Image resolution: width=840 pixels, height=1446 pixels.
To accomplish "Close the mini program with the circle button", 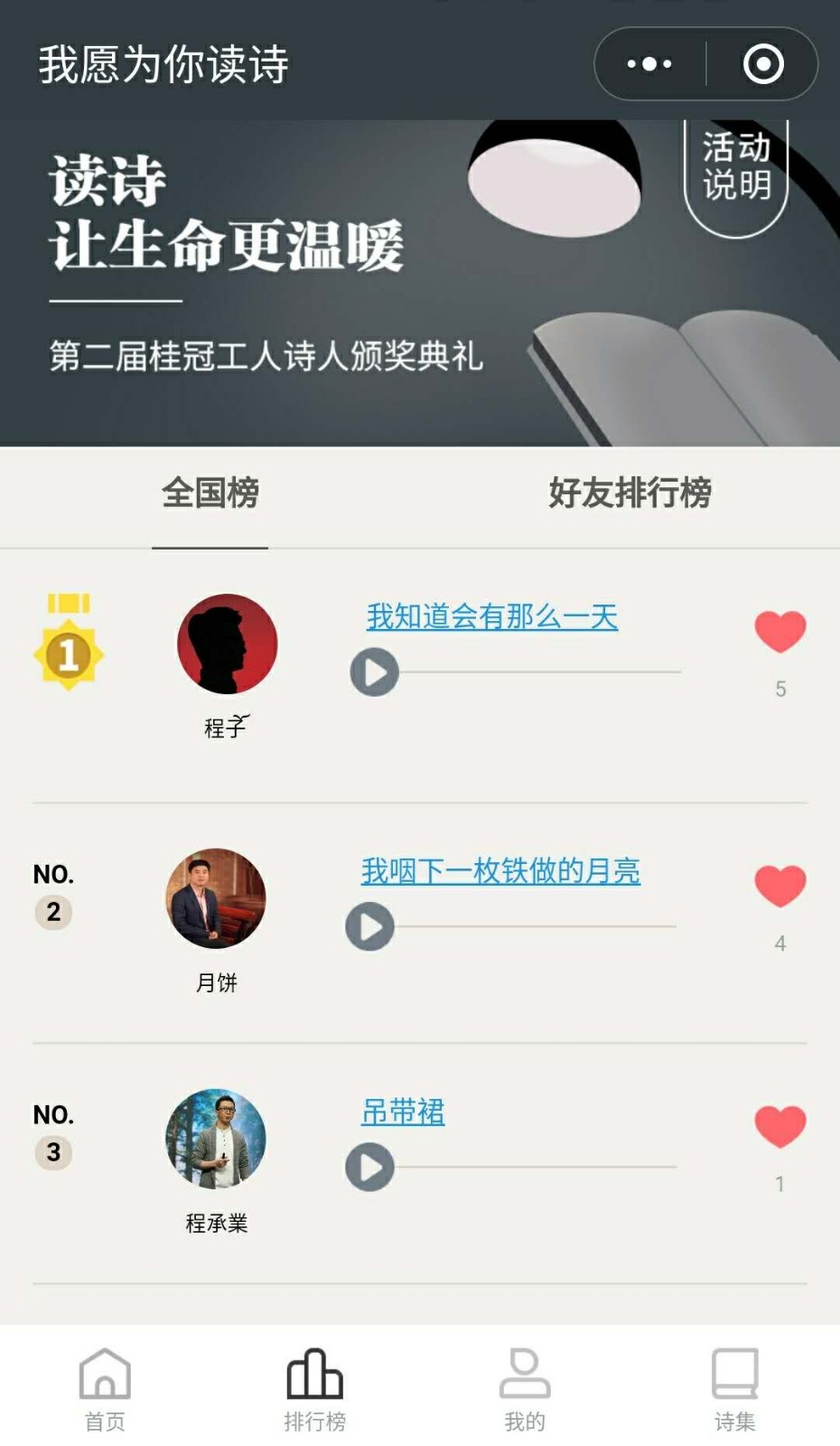I will click(x=763, y=64).
